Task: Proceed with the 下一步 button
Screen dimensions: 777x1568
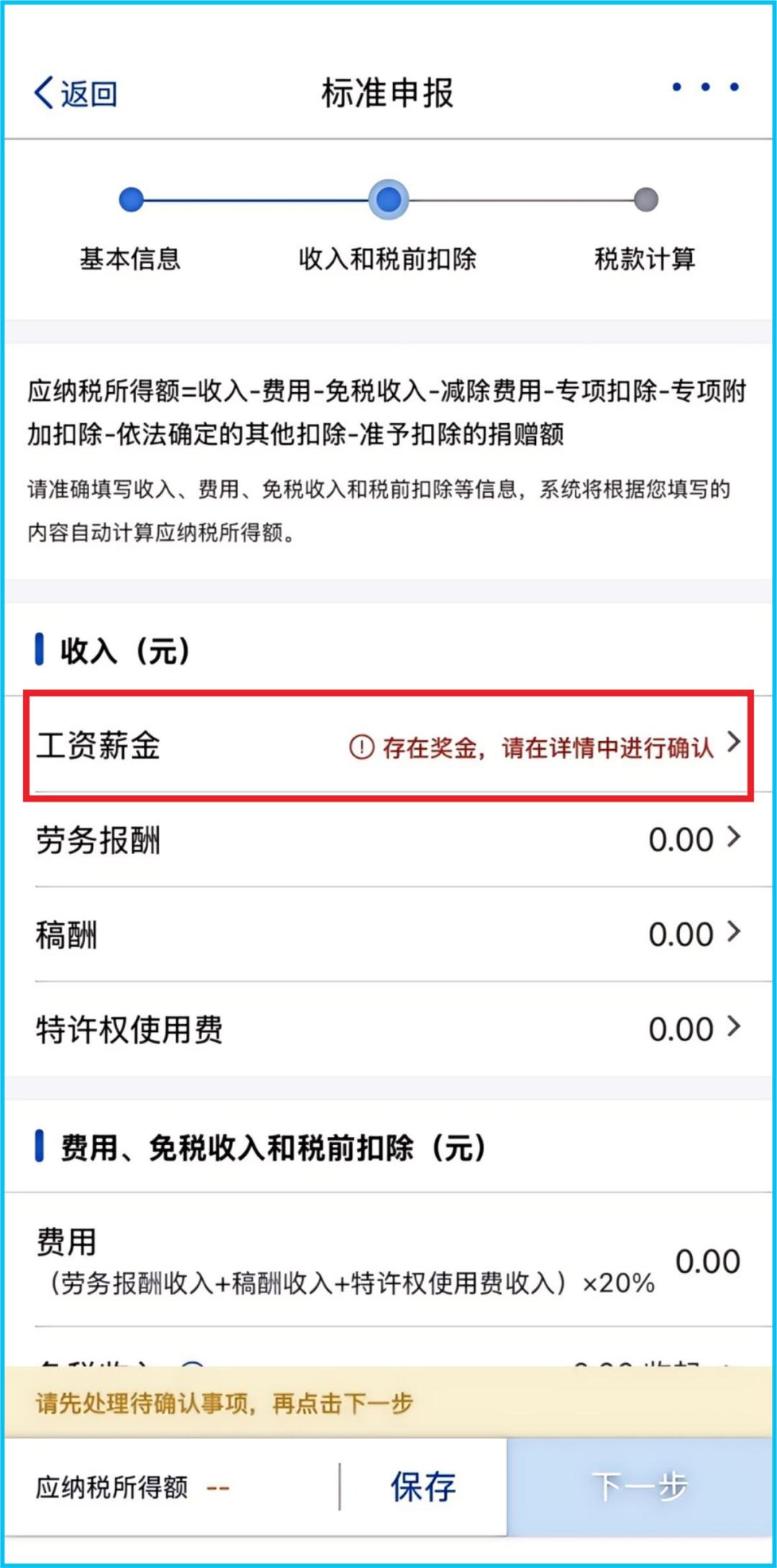Action: (x=640, y=1487)
